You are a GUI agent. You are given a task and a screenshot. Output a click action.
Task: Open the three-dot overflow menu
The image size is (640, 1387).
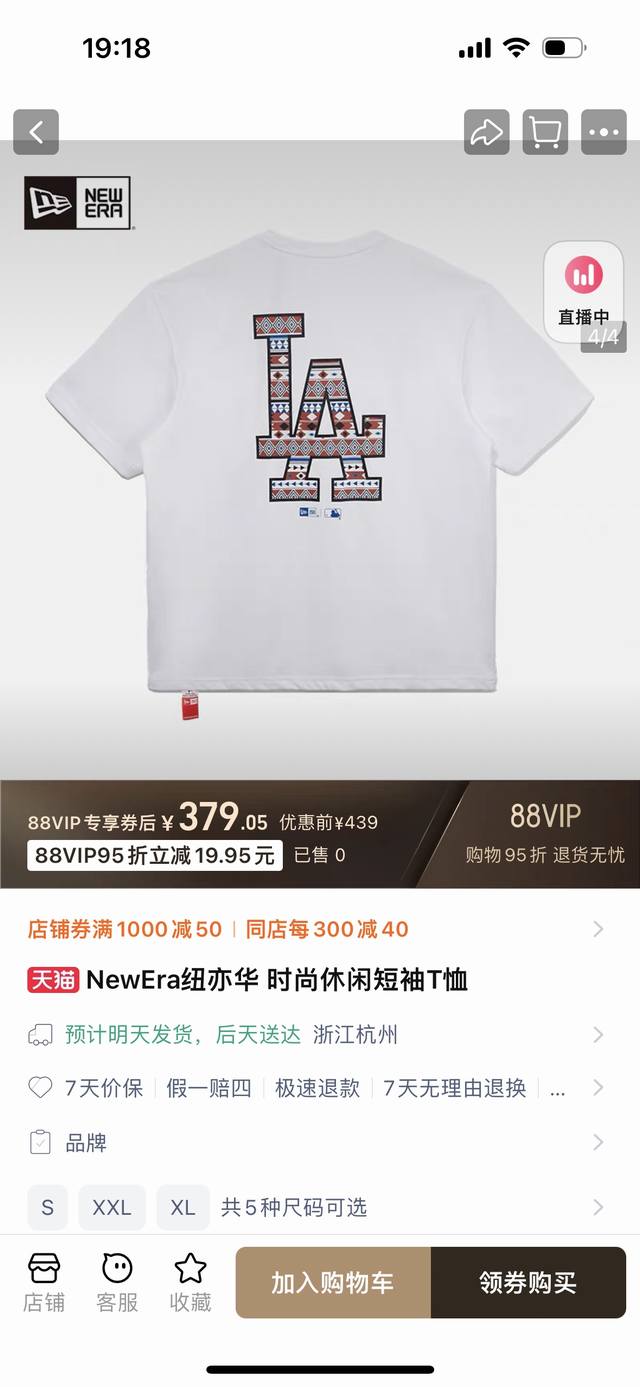click(x=603, y=132)
